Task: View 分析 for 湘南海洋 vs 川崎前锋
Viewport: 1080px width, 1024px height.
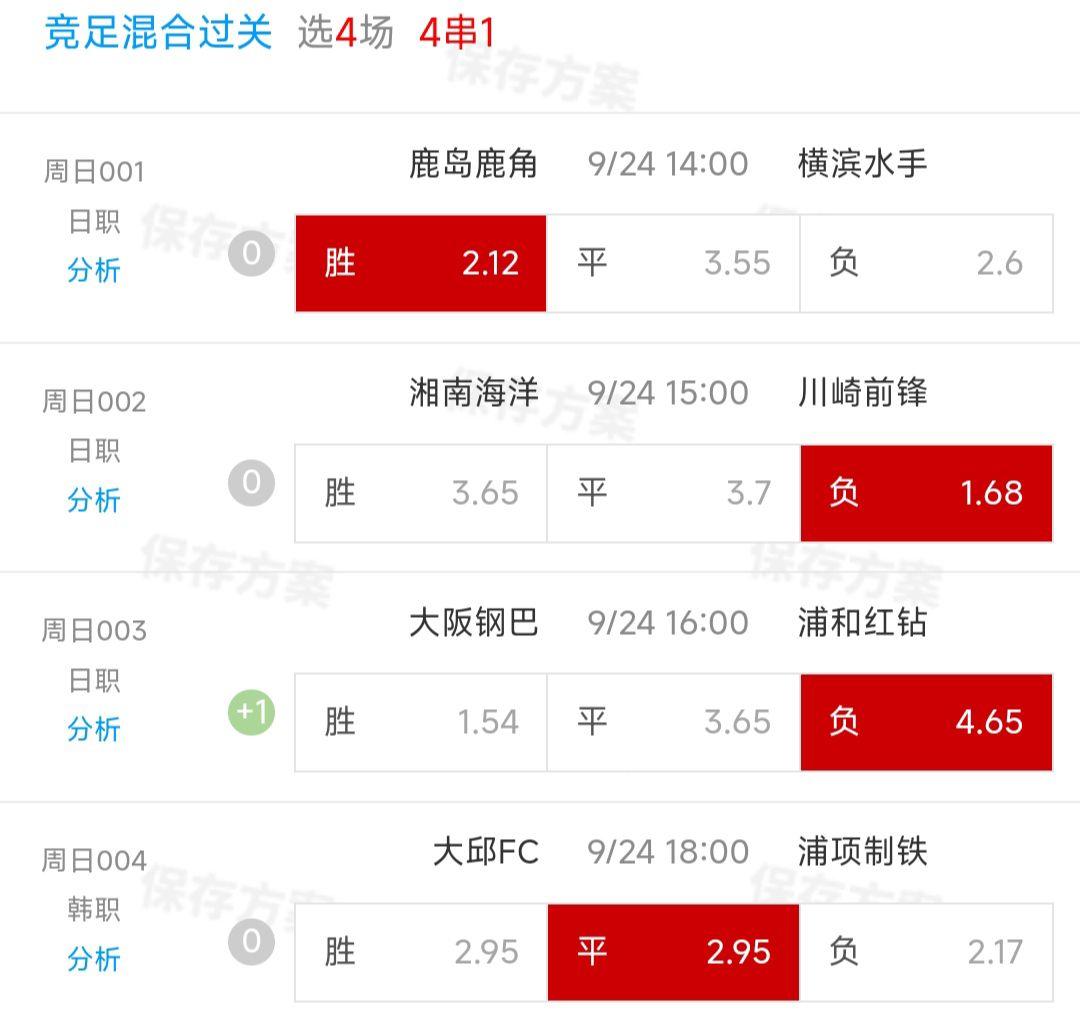Action: tap(94, 500)
